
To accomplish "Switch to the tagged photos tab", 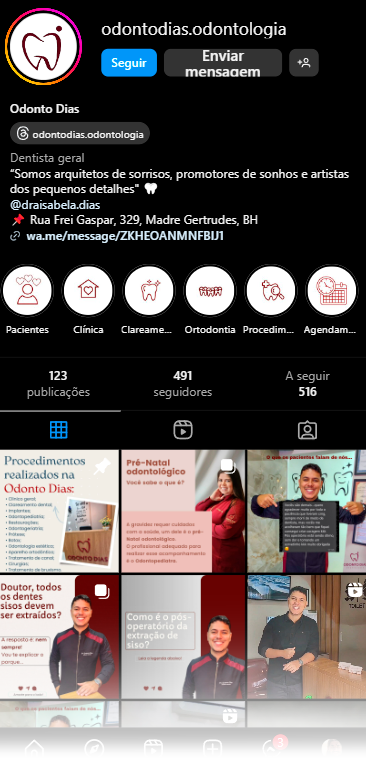I will (307, 430).
